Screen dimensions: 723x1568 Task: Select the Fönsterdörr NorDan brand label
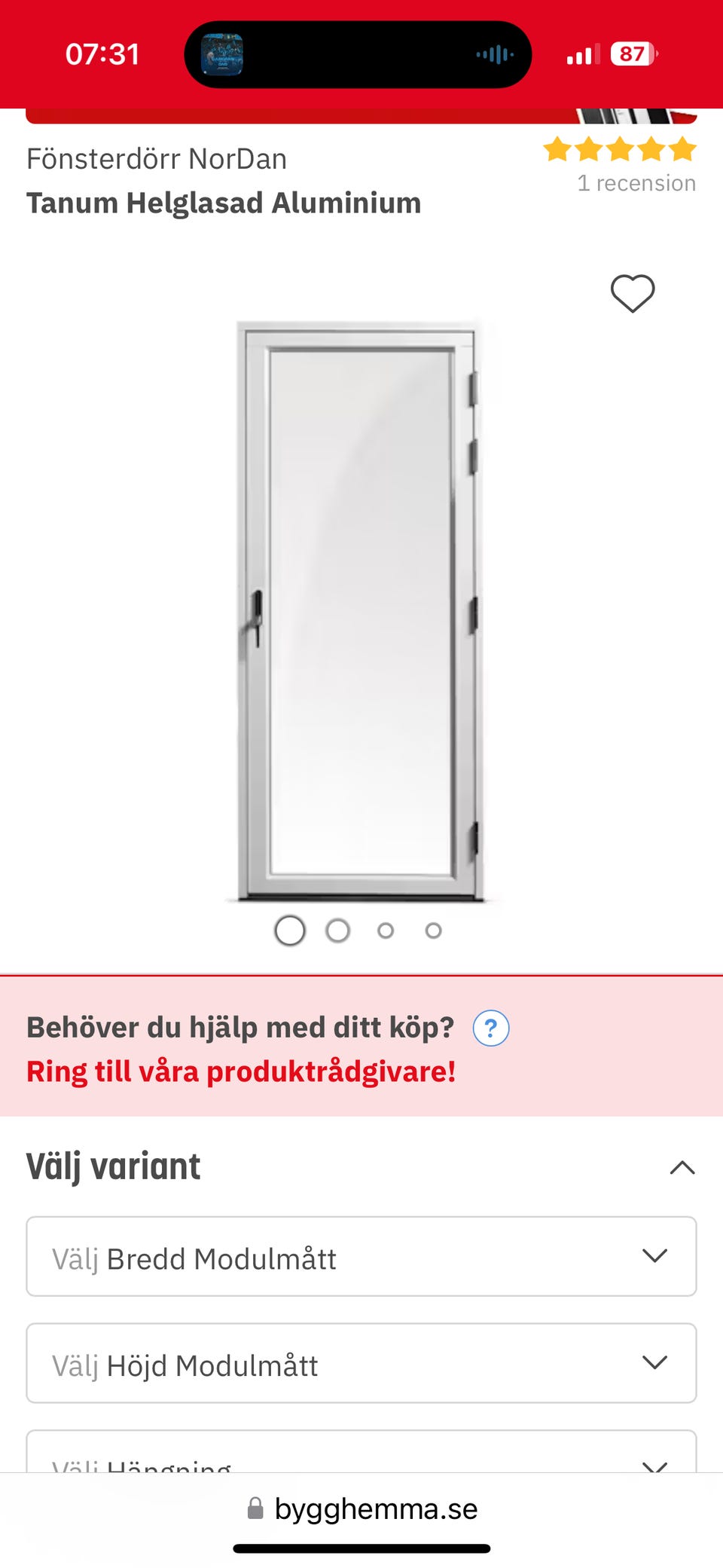tap(157, 159)
